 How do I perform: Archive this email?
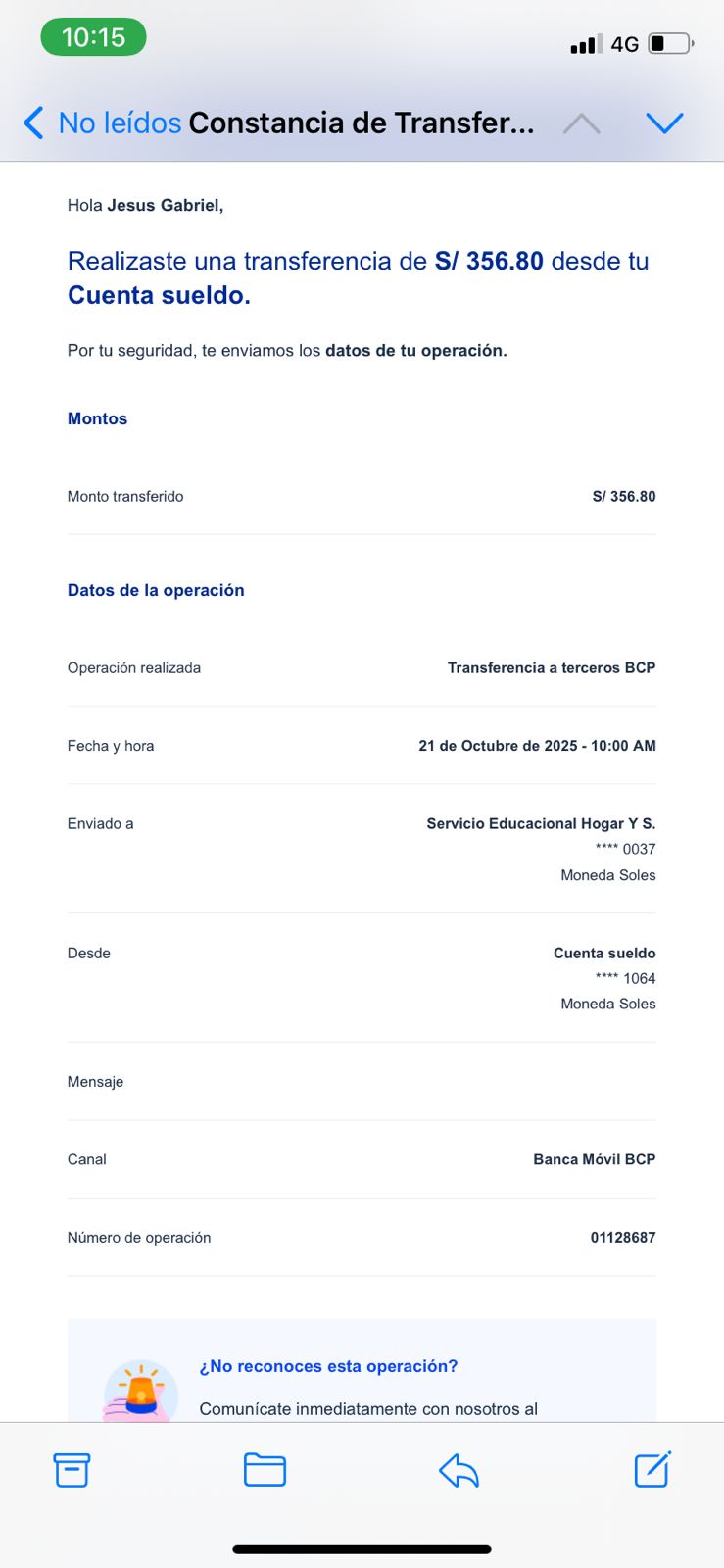(72, 1469)
